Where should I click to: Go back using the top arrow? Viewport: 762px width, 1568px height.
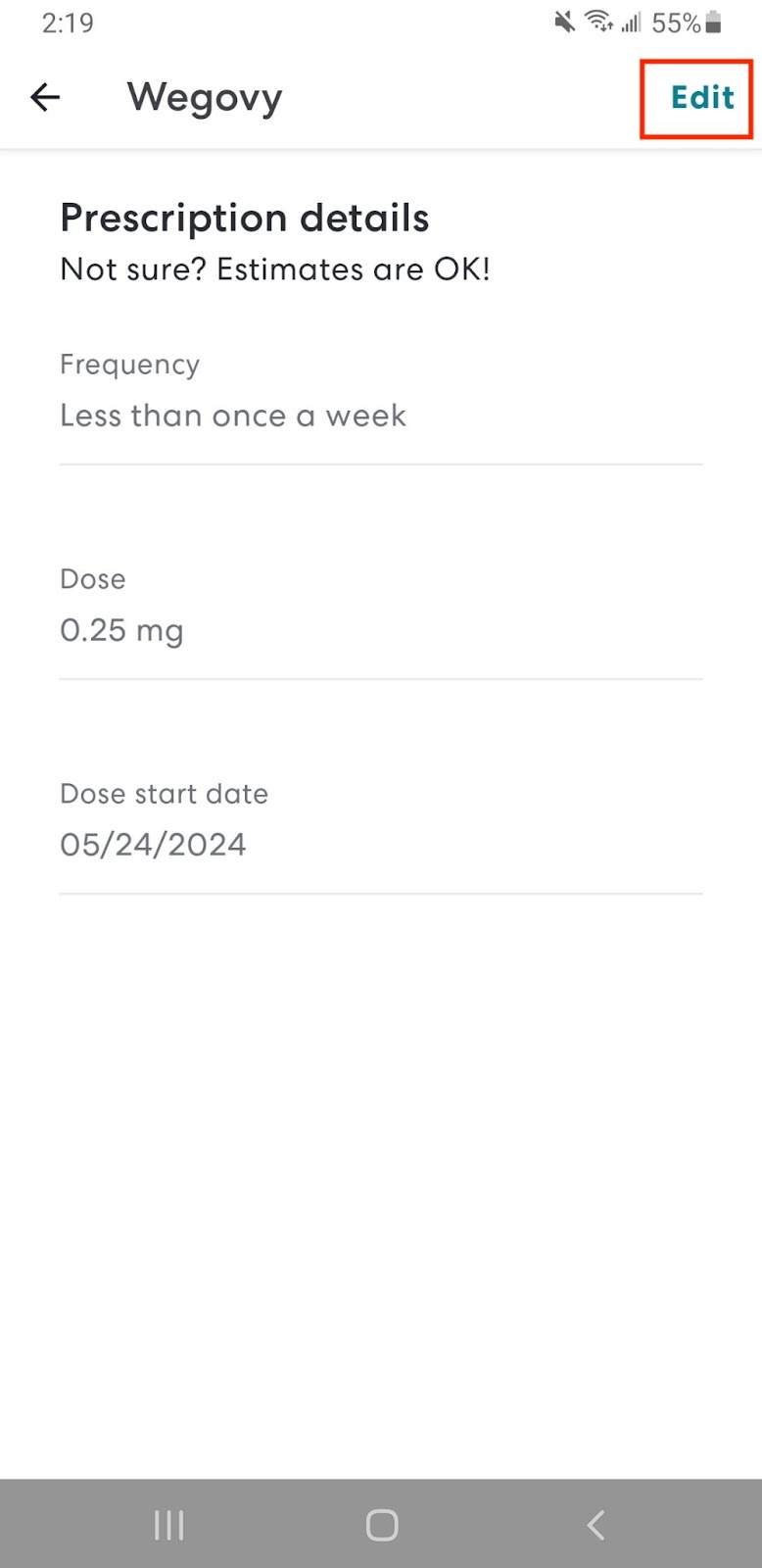point(45,97)
